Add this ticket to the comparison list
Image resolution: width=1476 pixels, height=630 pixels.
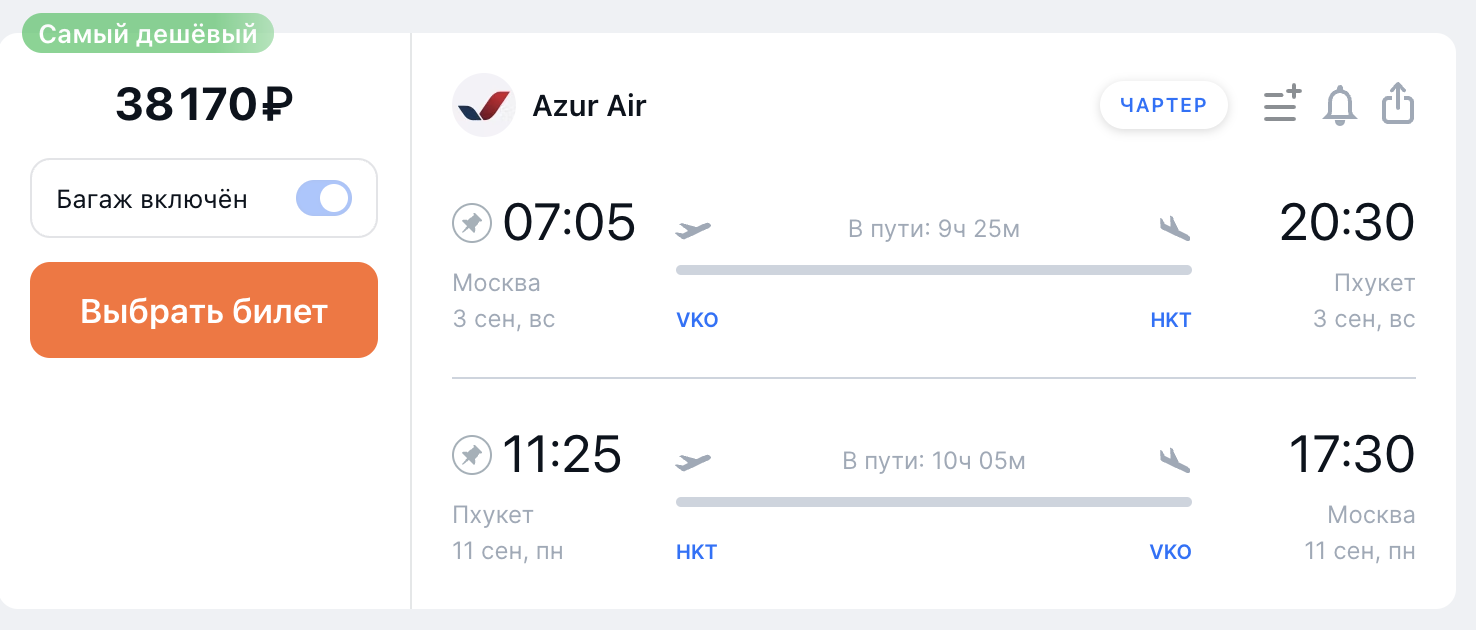[1282, 105]
